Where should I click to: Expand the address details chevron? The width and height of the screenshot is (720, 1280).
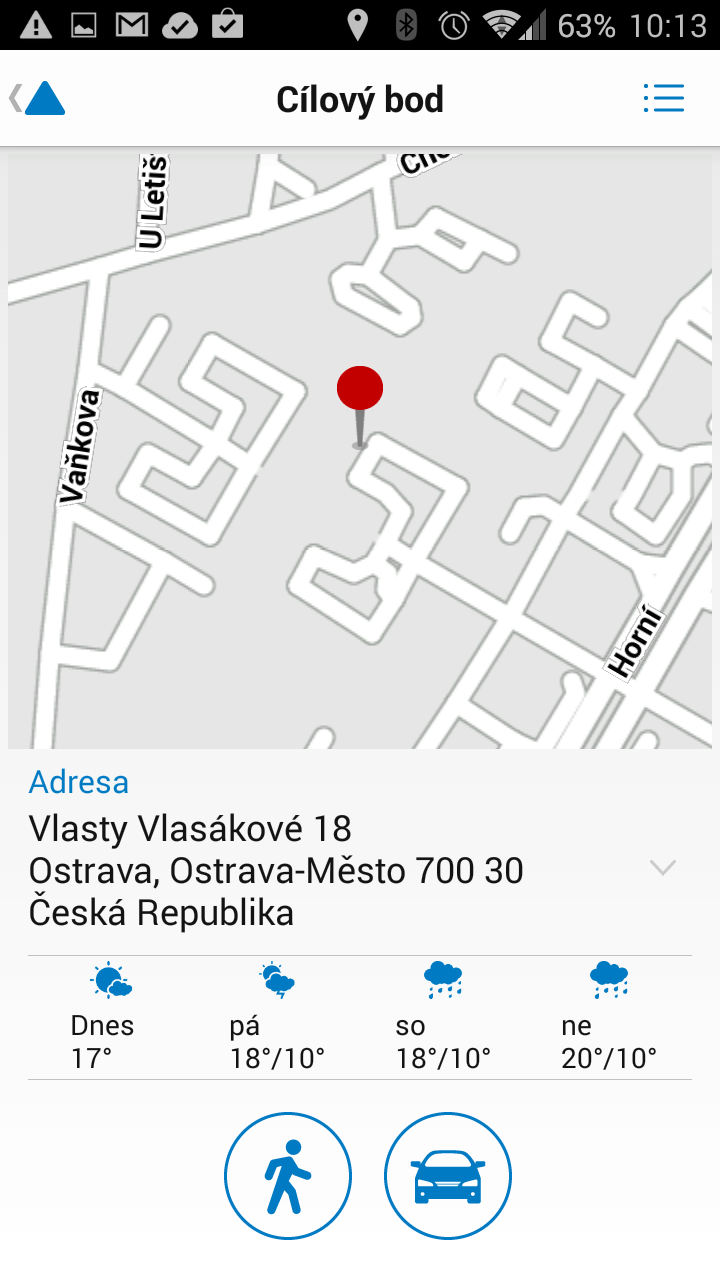(663, 868)
